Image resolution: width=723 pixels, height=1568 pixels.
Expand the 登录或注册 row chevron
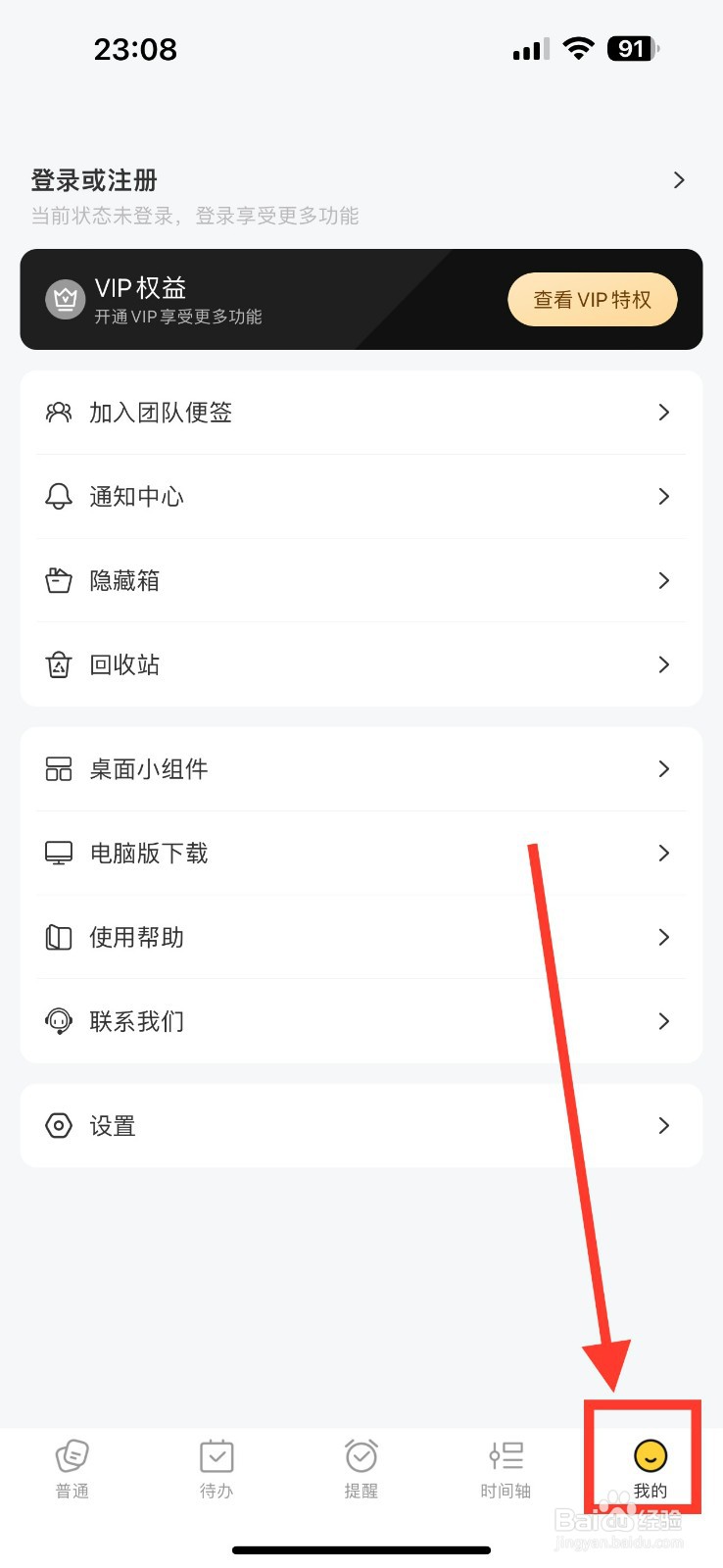click(678, 180)
